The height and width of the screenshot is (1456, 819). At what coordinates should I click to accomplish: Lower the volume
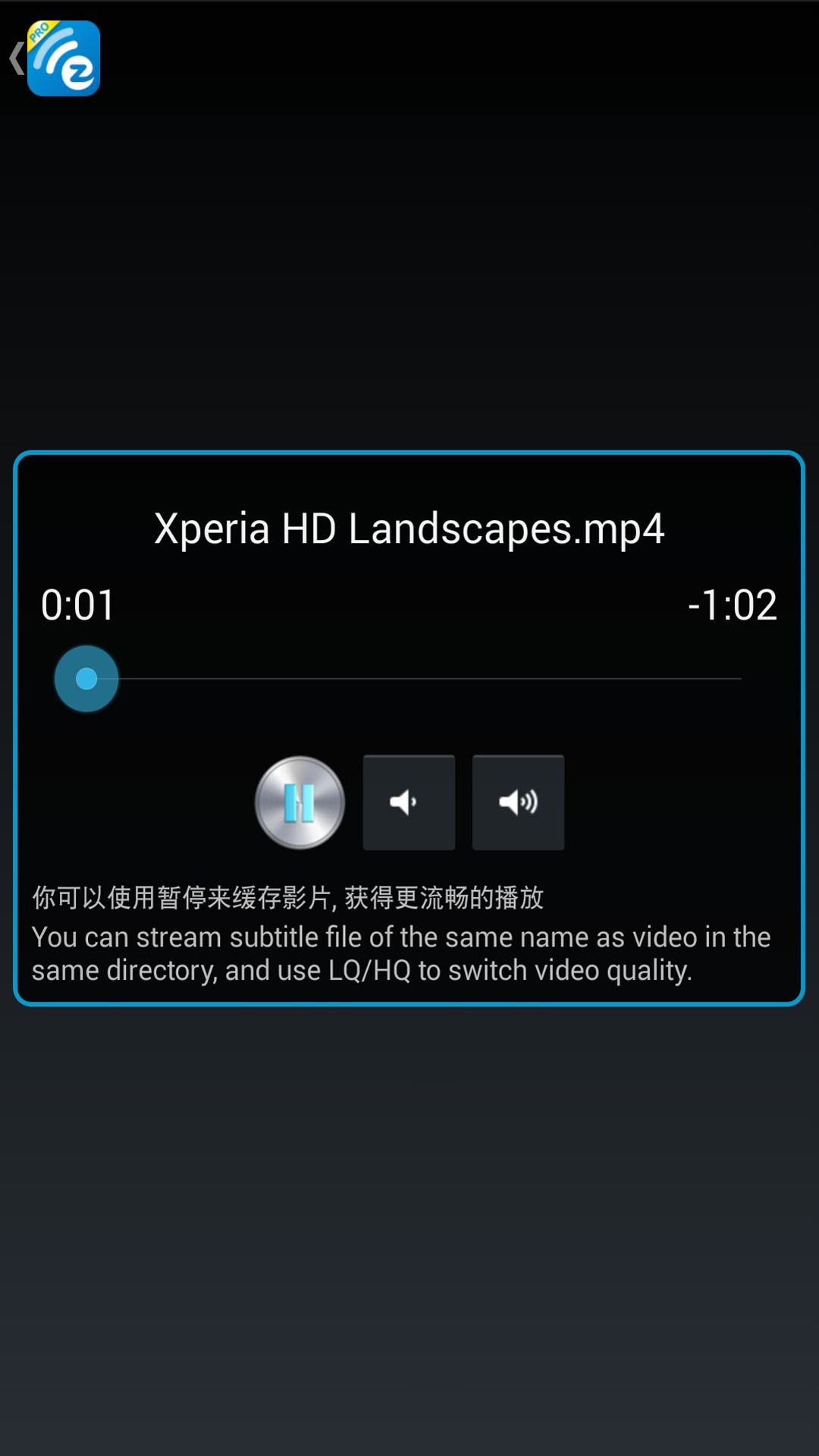coord(409,802)
